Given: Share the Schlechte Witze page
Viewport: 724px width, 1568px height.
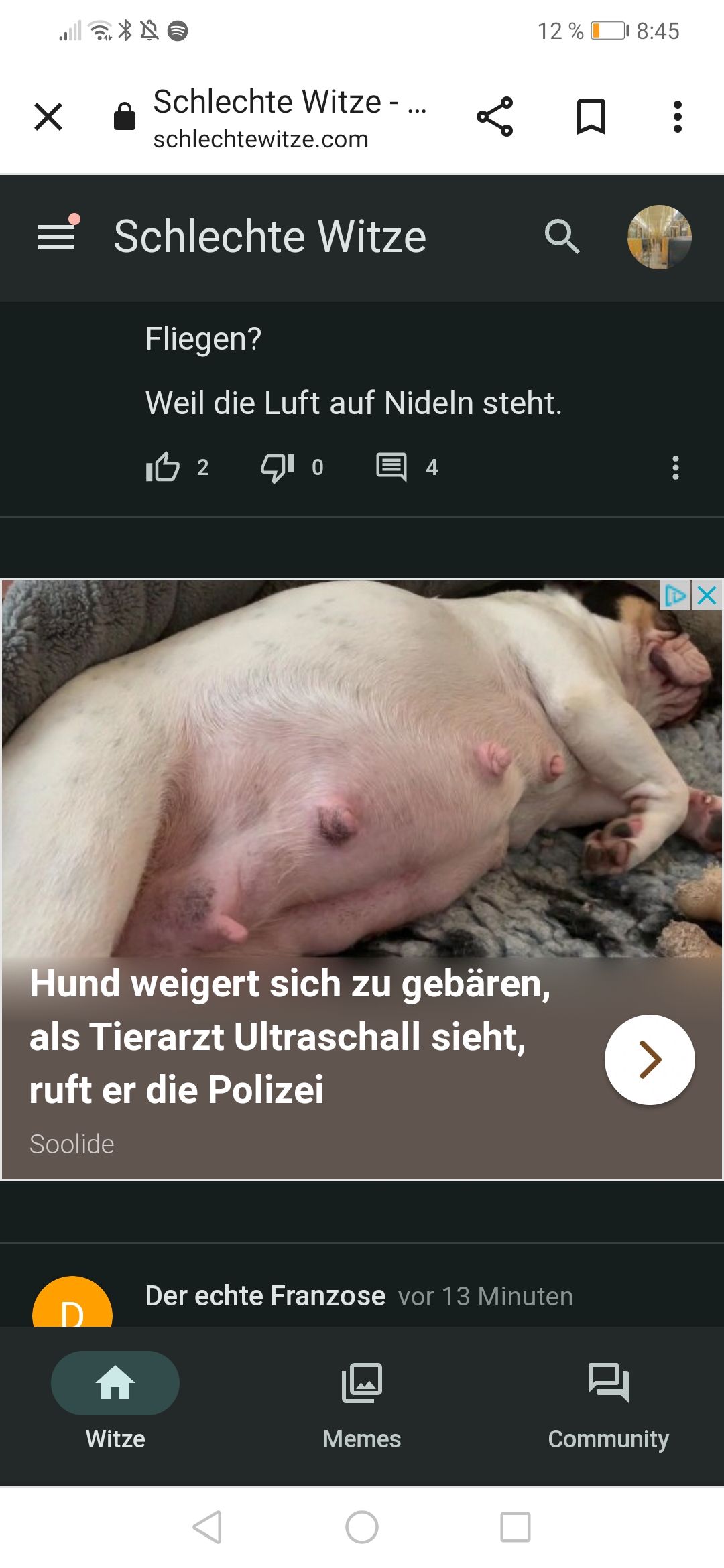Looking at the screenshot, I should click(x=495, y=117).
